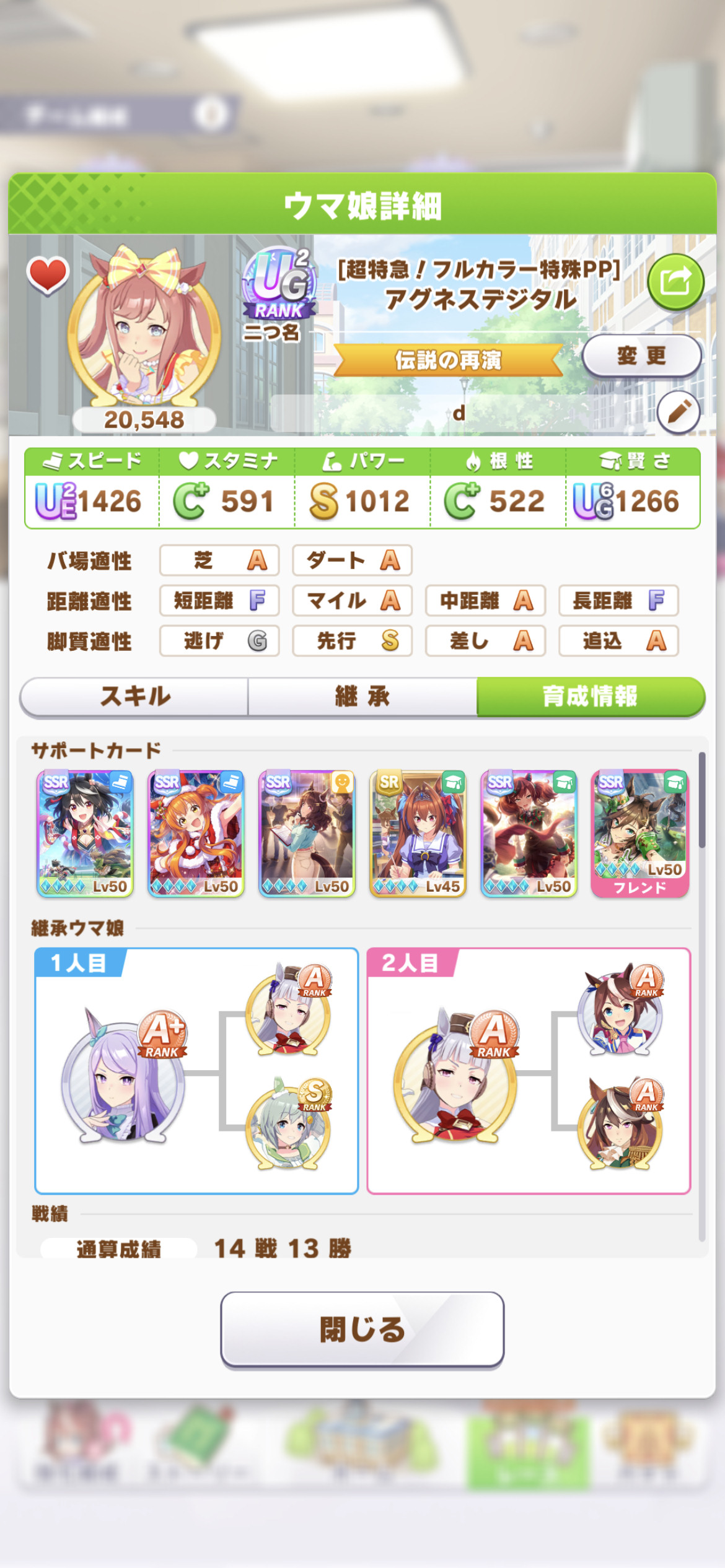This screenshot has width=725, height=1568.
Task: Edit the memo with the pencil icon
Action: (x=679, y=412)
